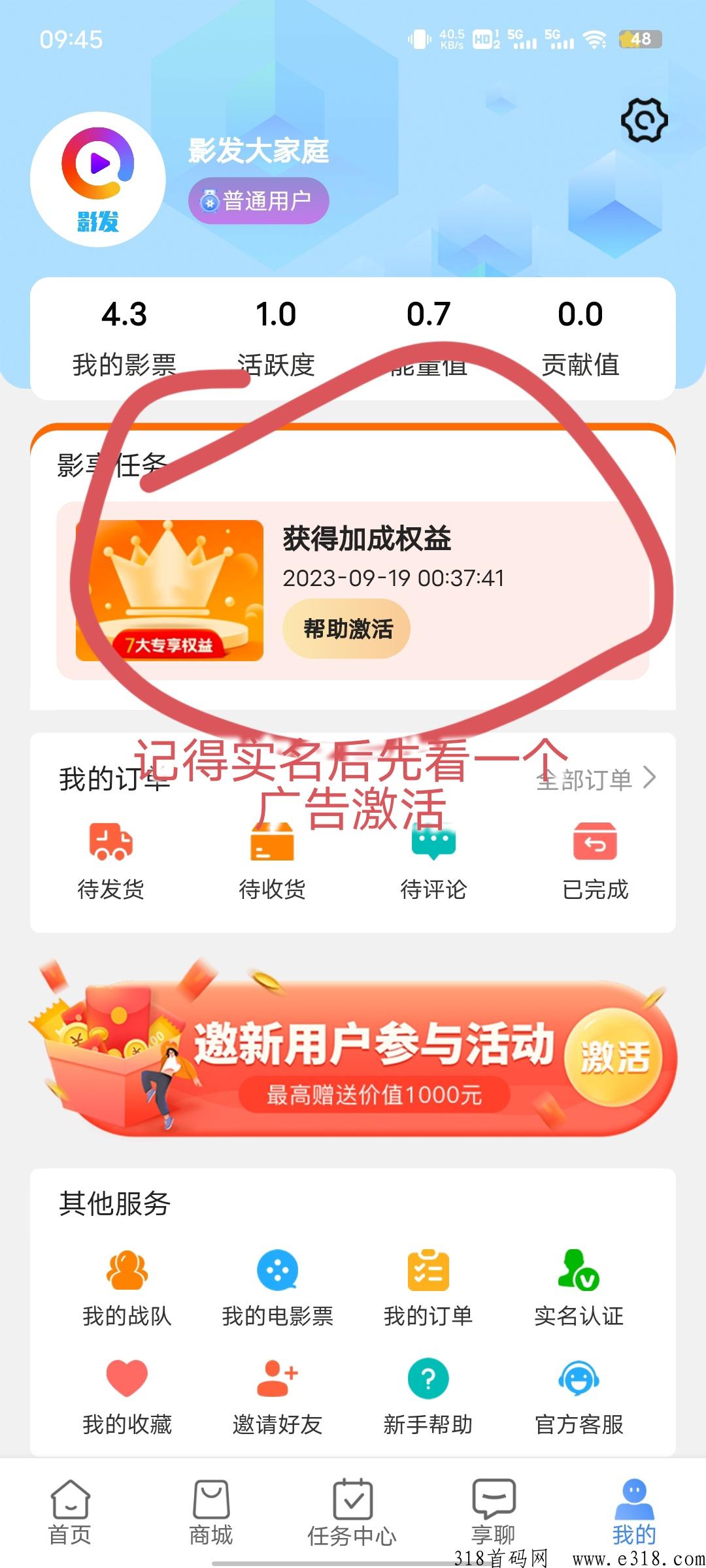Image resolution: width=706 pixels, height=1568 pixels.
Task: Switch to the 享聊 tab
Action: (494, 1512)
